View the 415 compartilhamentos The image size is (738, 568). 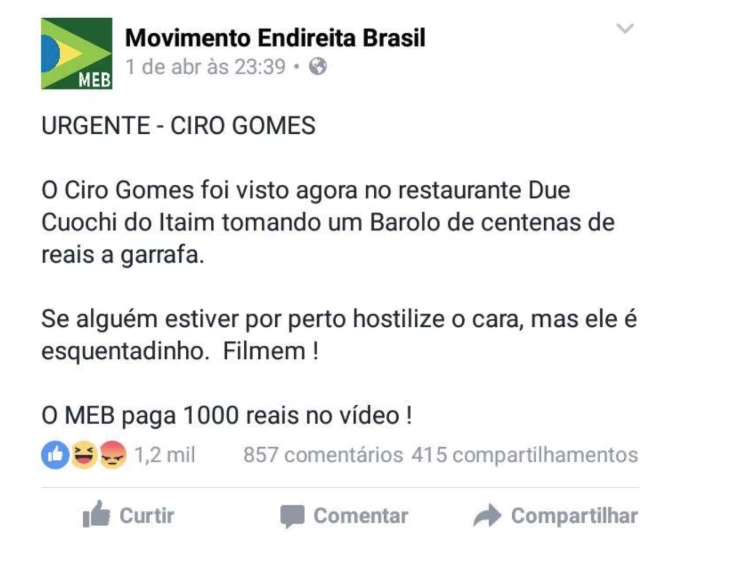pos(524,455)
